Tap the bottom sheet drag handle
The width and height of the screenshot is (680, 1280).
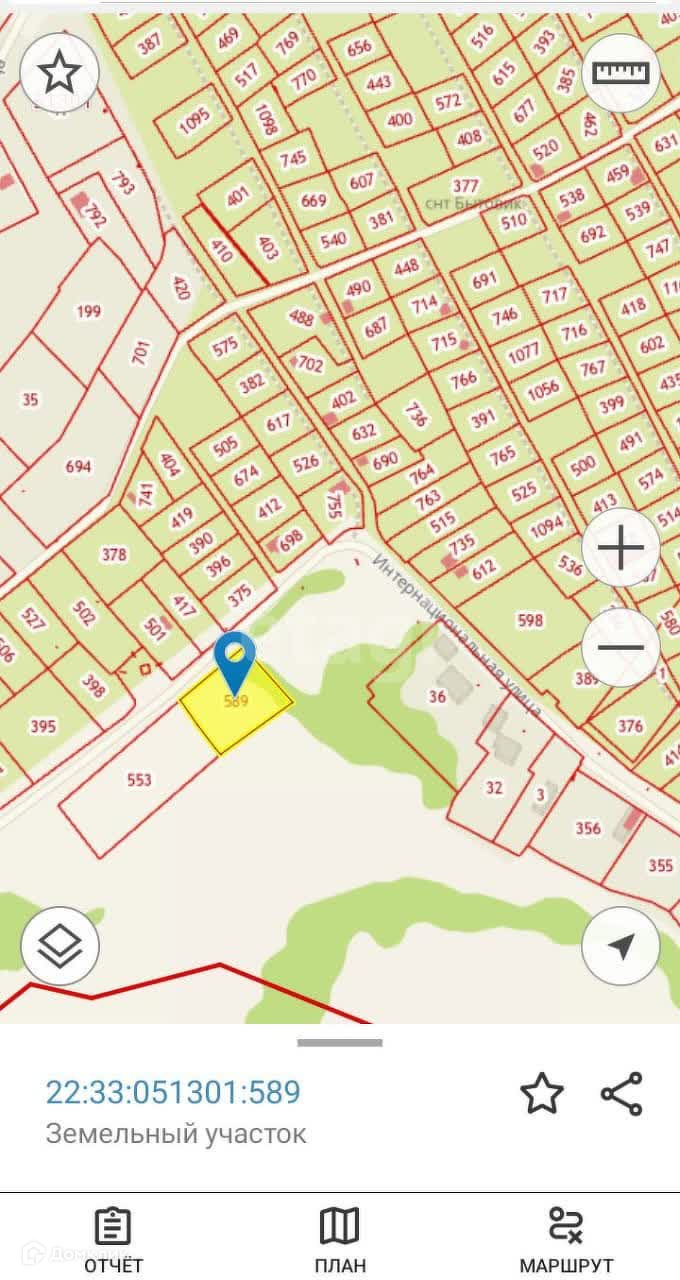339,1043
